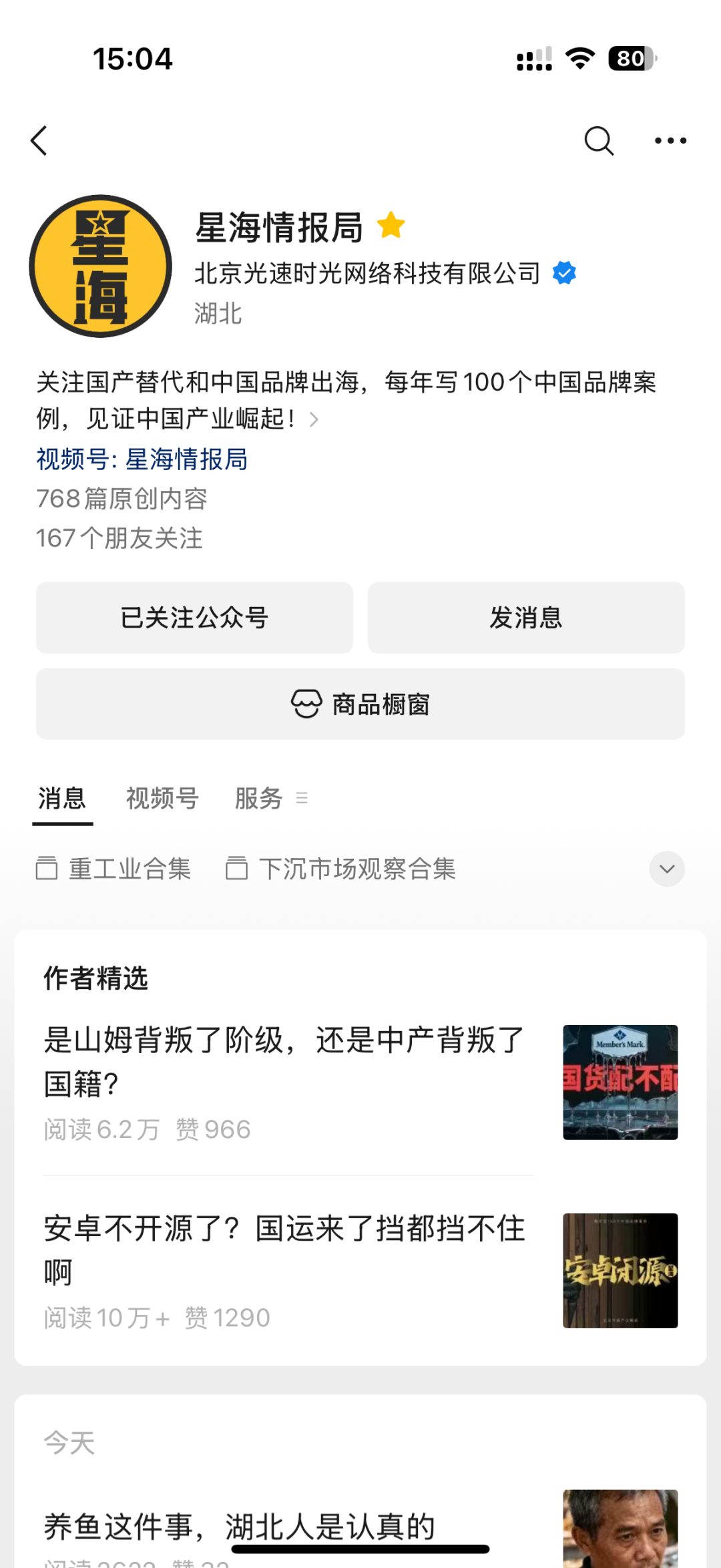Open search within this account
This screenshot has height=1568, width=721.
point(599,141)
